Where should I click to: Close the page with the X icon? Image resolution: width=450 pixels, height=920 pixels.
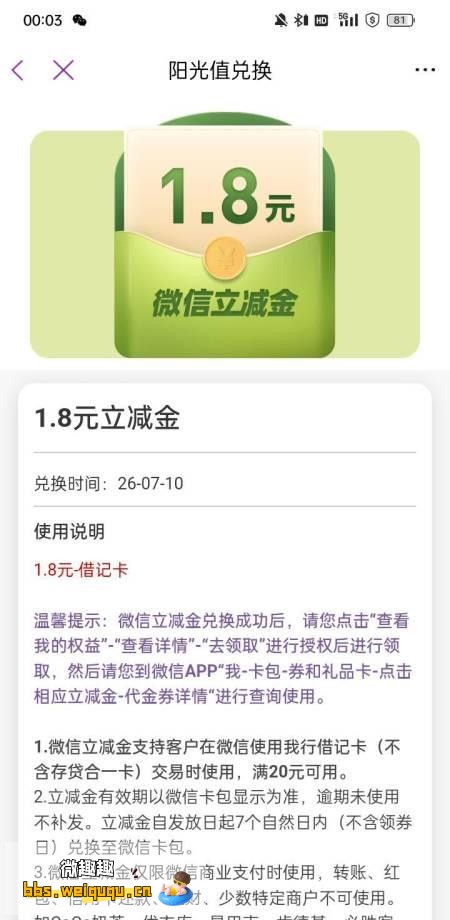(x=63, y=70)
